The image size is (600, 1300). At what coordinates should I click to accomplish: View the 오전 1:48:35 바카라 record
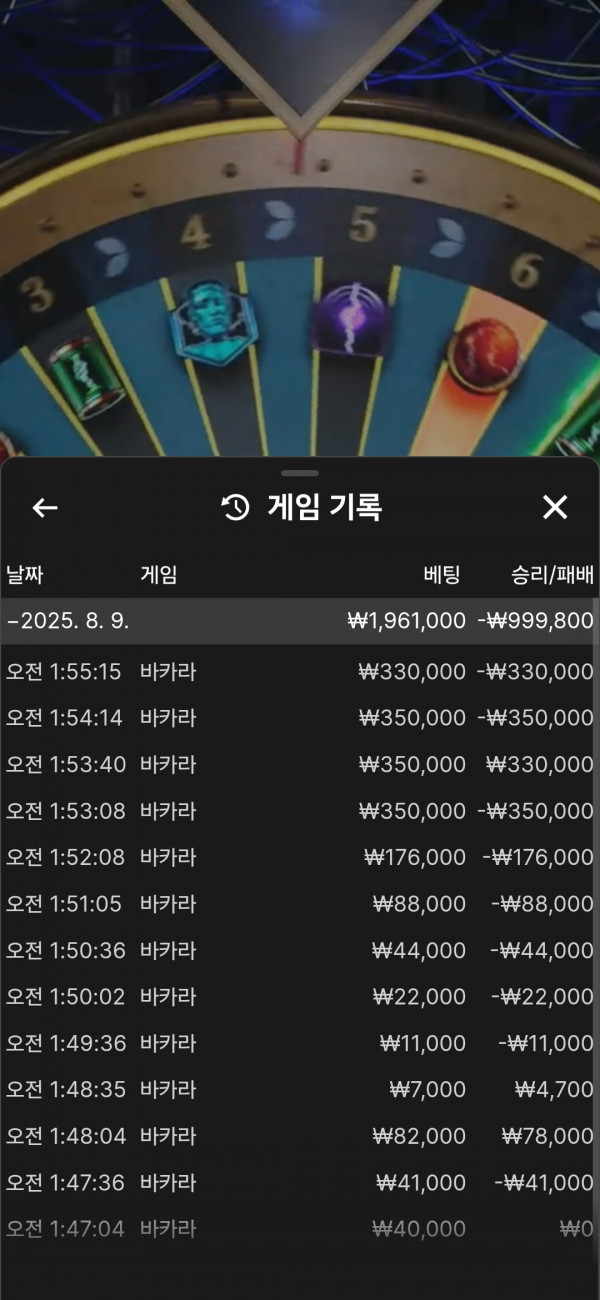tap(298, 1089)
